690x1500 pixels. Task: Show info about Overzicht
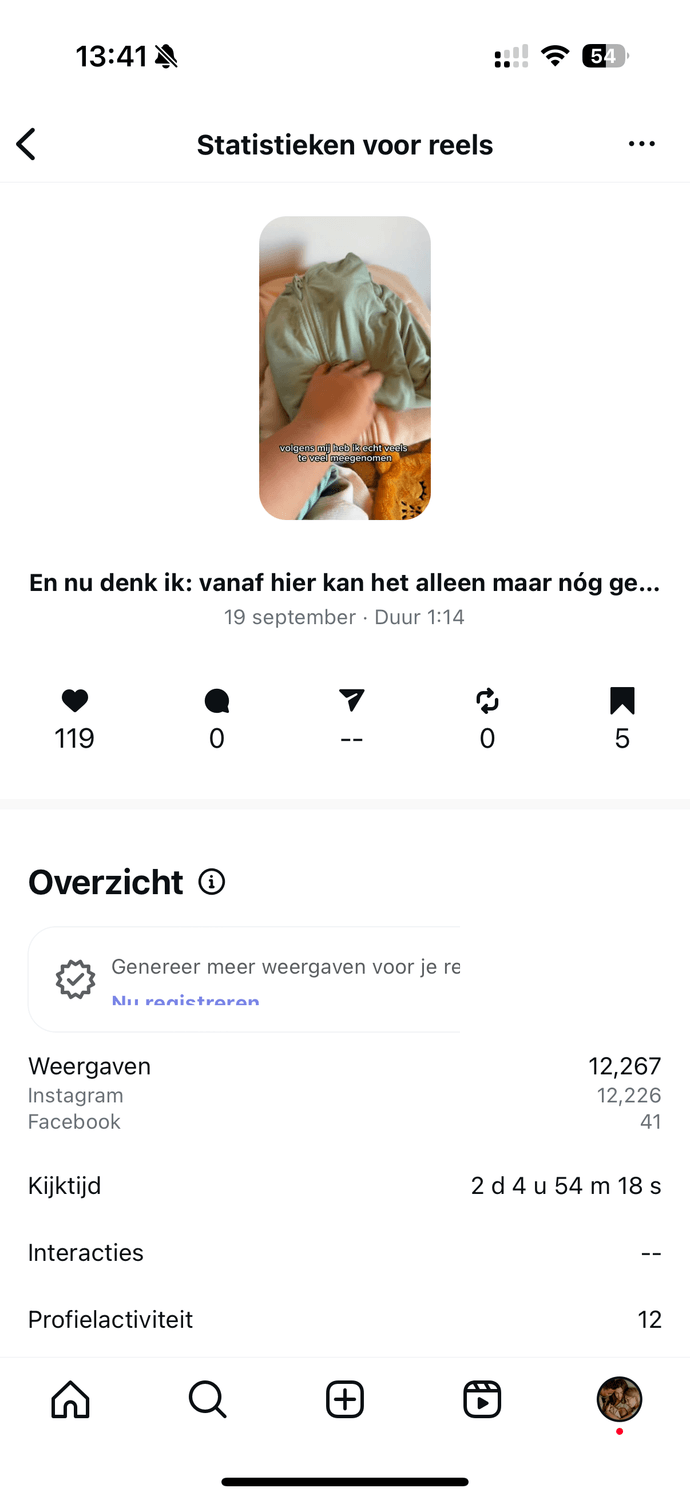tap(212, 882)
